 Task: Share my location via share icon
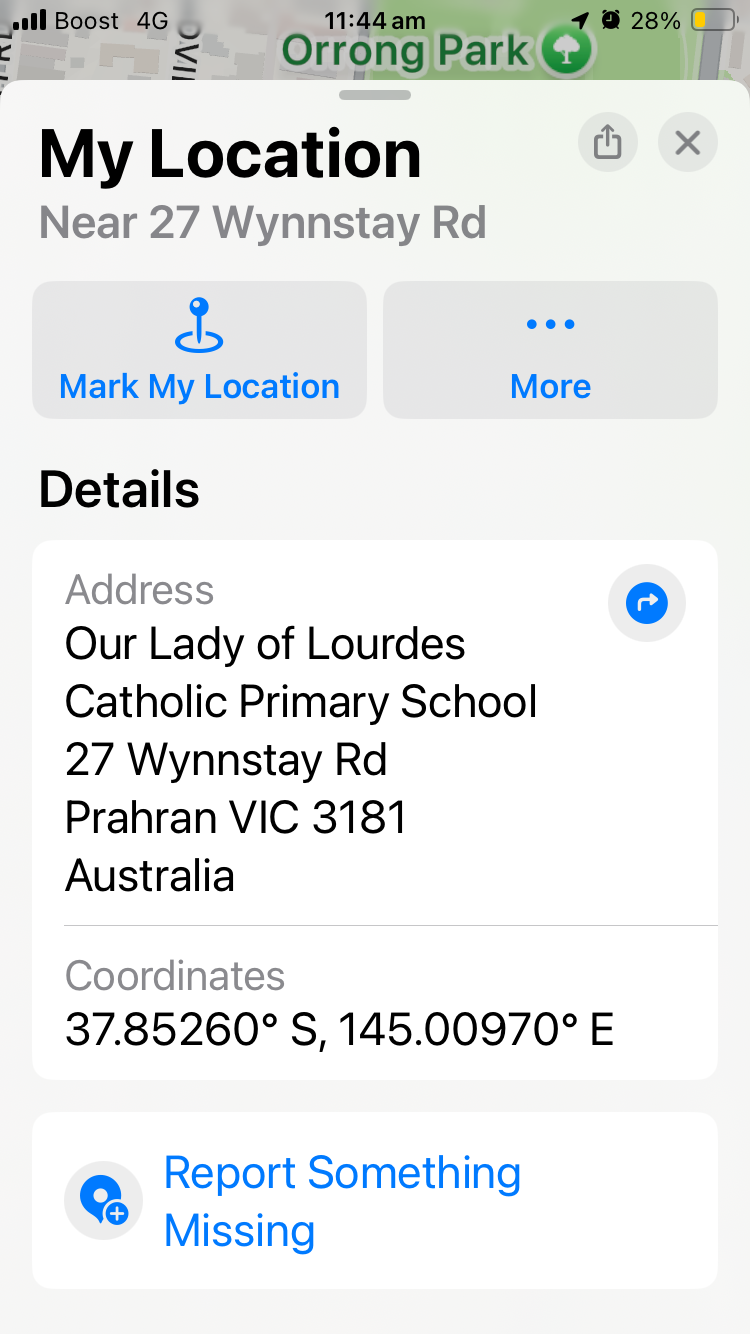[607, 143]
